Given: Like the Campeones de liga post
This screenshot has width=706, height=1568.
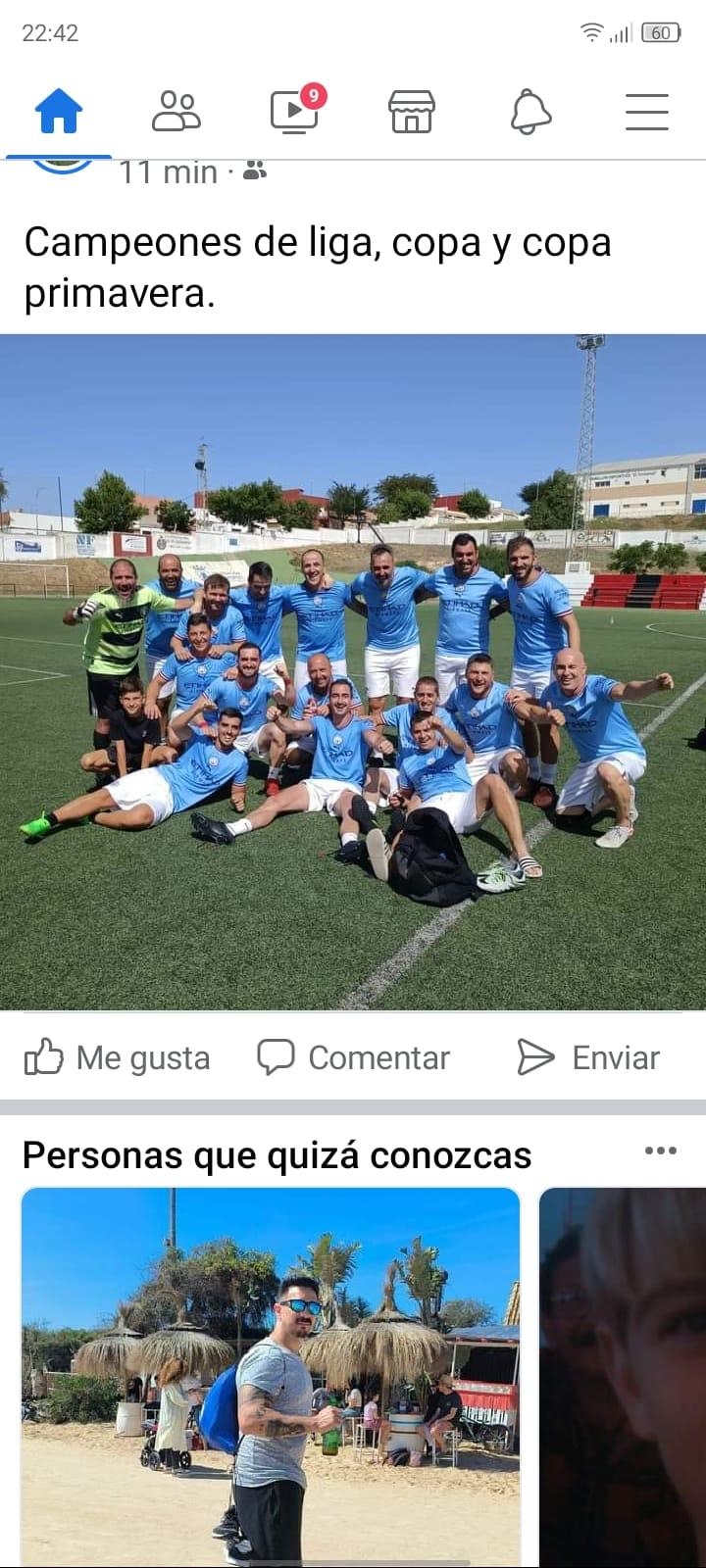Looking at the screenshot, I should pyautogui.click(x=118, y=1057).
